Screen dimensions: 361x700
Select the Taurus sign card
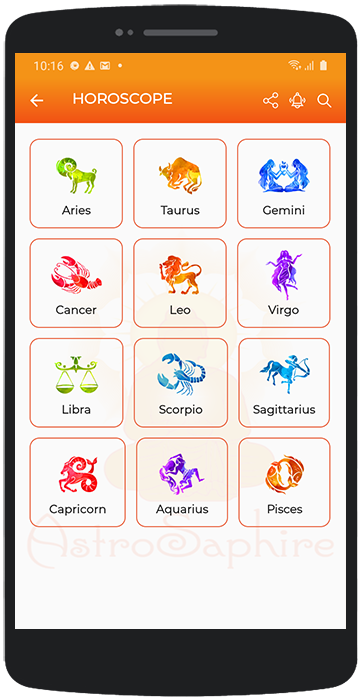pyautogui.click(x=180, y=183)
